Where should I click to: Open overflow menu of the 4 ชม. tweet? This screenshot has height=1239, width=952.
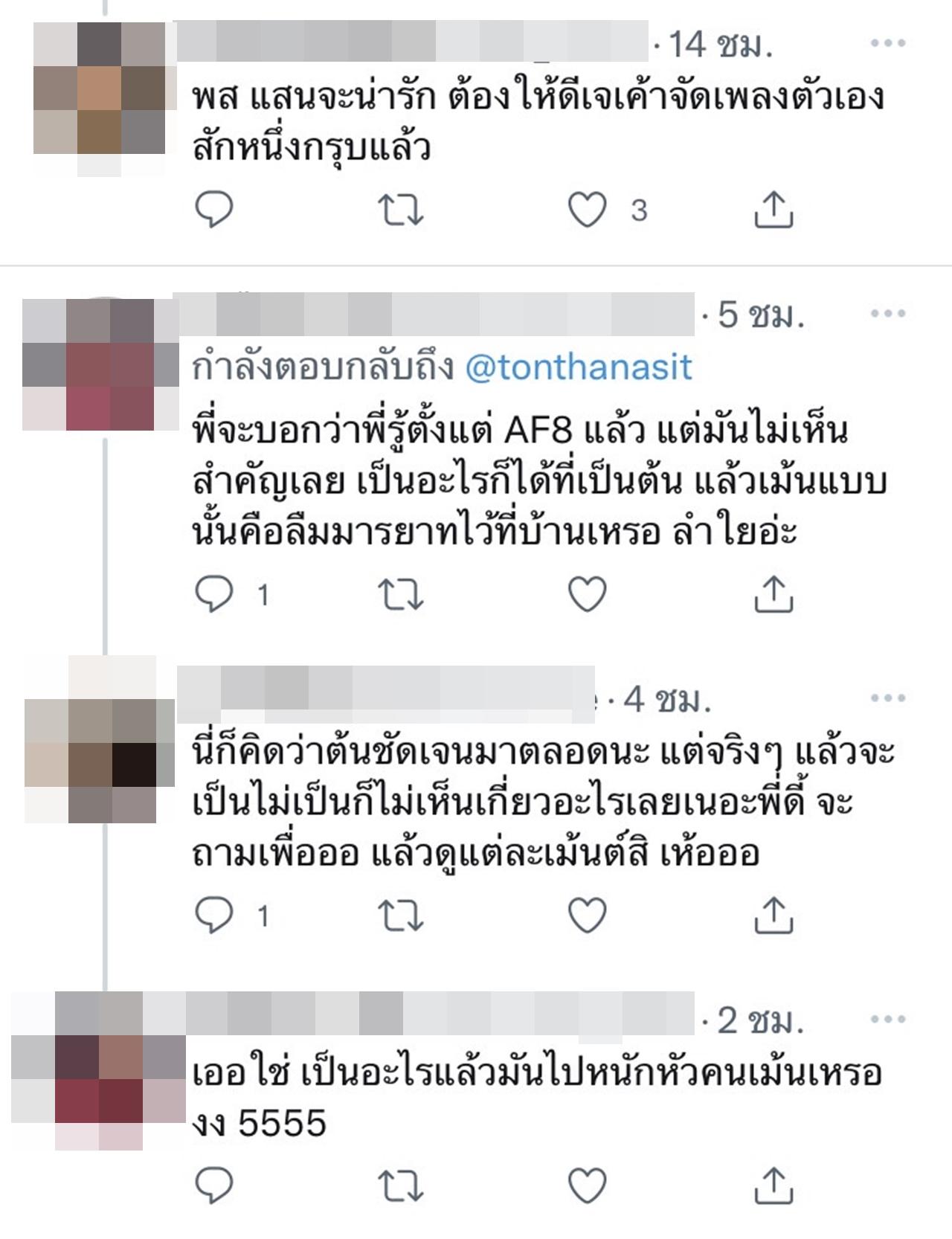coord(888,698)
